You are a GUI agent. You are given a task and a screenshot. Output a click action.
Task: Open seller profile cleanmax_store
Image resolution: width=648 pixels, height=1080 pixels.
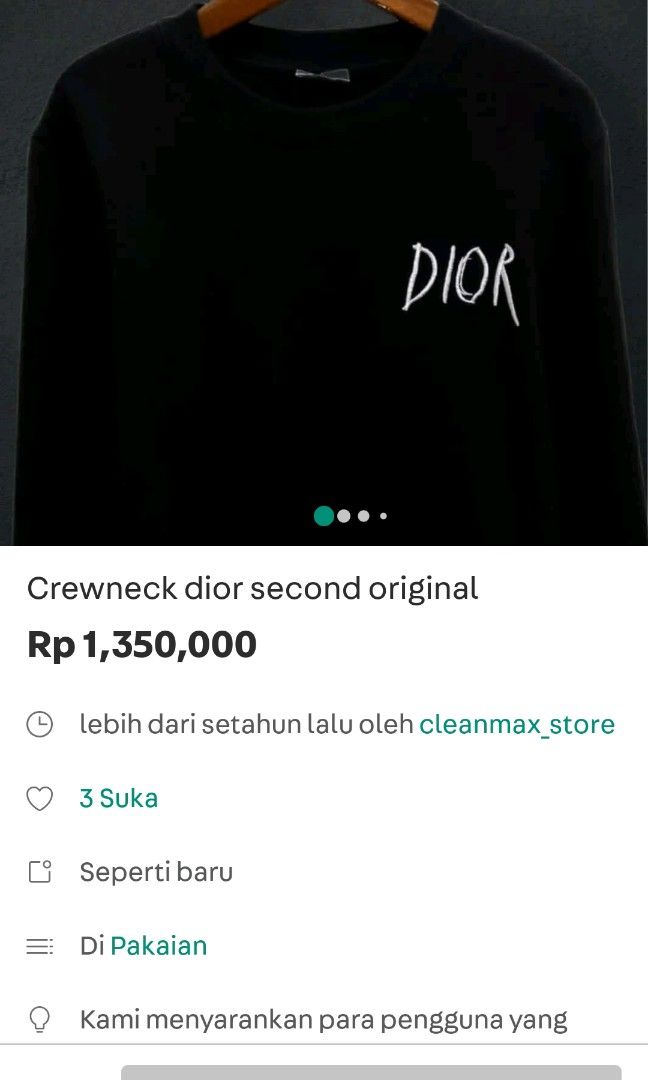point(516,724)
